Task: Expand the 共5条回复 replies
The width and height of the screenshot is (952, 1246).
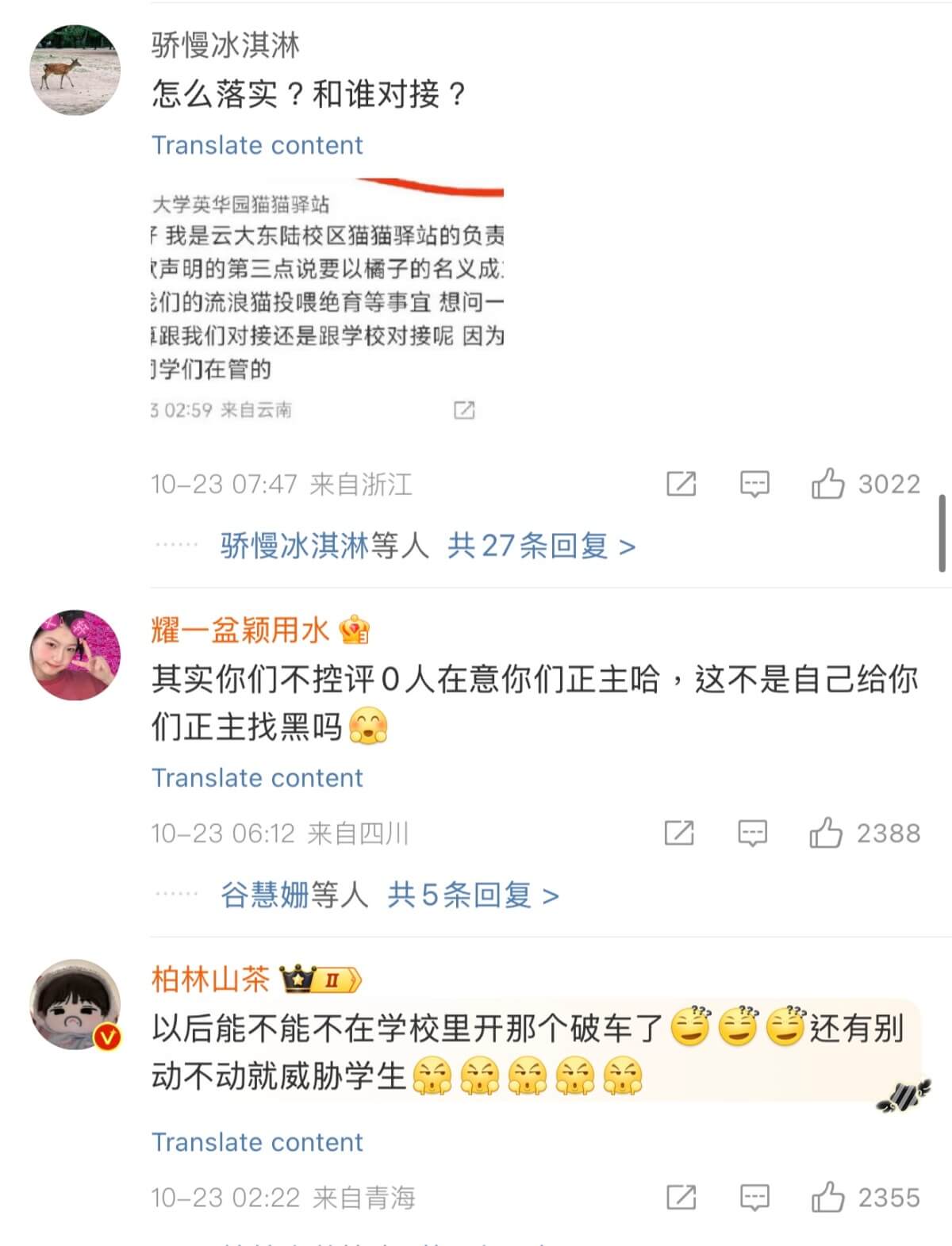Action: point(473,895)
